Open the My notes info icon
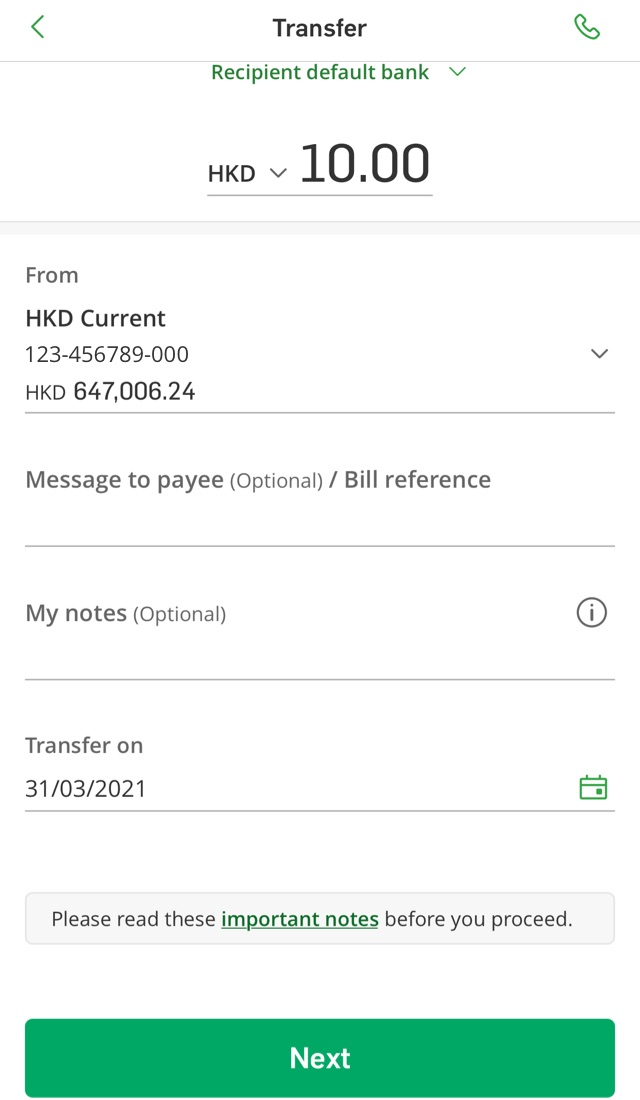This screenshot has width=640, height=1100. point(592,613)
